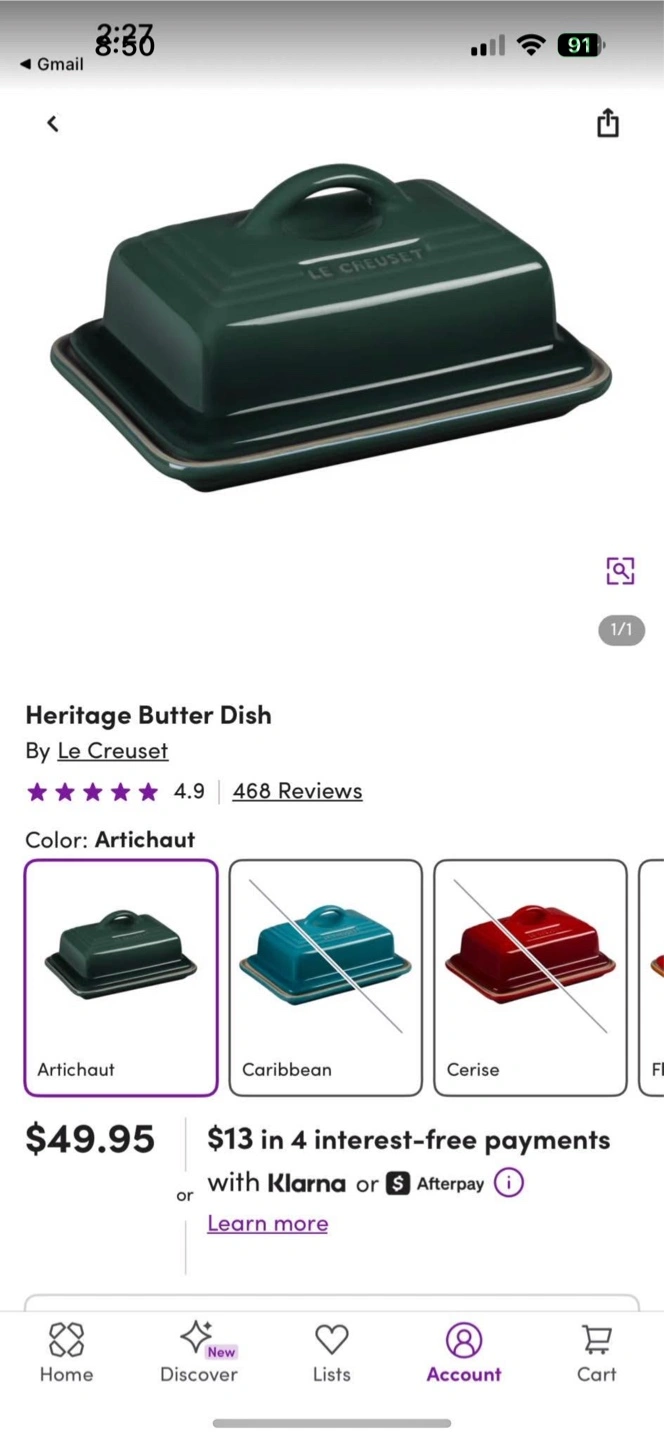Image resolution: width=664 pixels, height=1440 pixels.
Task: View the Cart tab
Action: pyautogui.click(x=596, y=1352)
